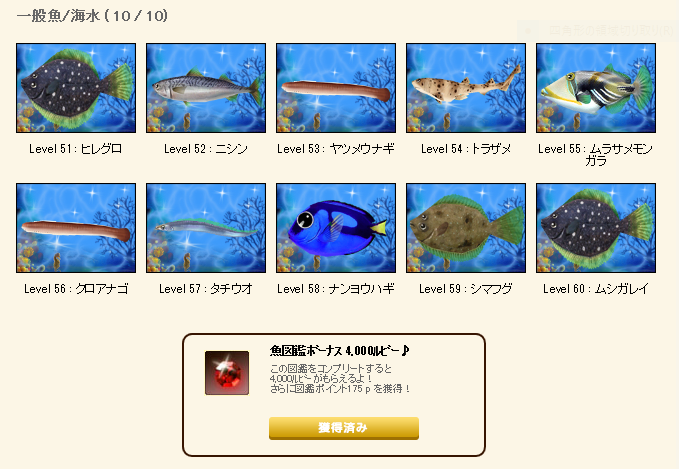View the Level 60 ムシガレイ card

(x=595, y=228)
